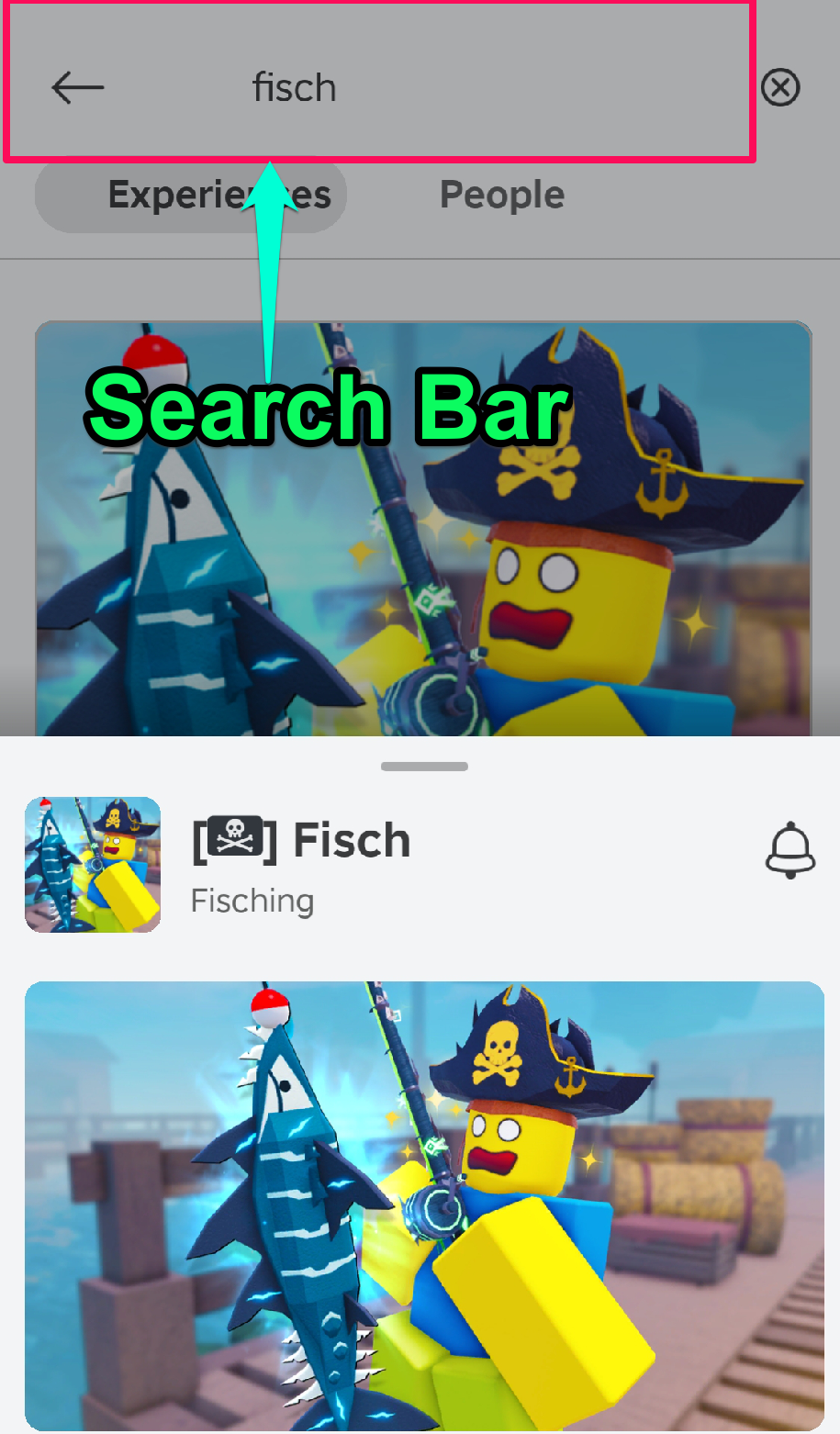840x1434 pixels.
Task: Collapse the game preview panel via handle
Action: pyautogui.click(x=423, y=765)
